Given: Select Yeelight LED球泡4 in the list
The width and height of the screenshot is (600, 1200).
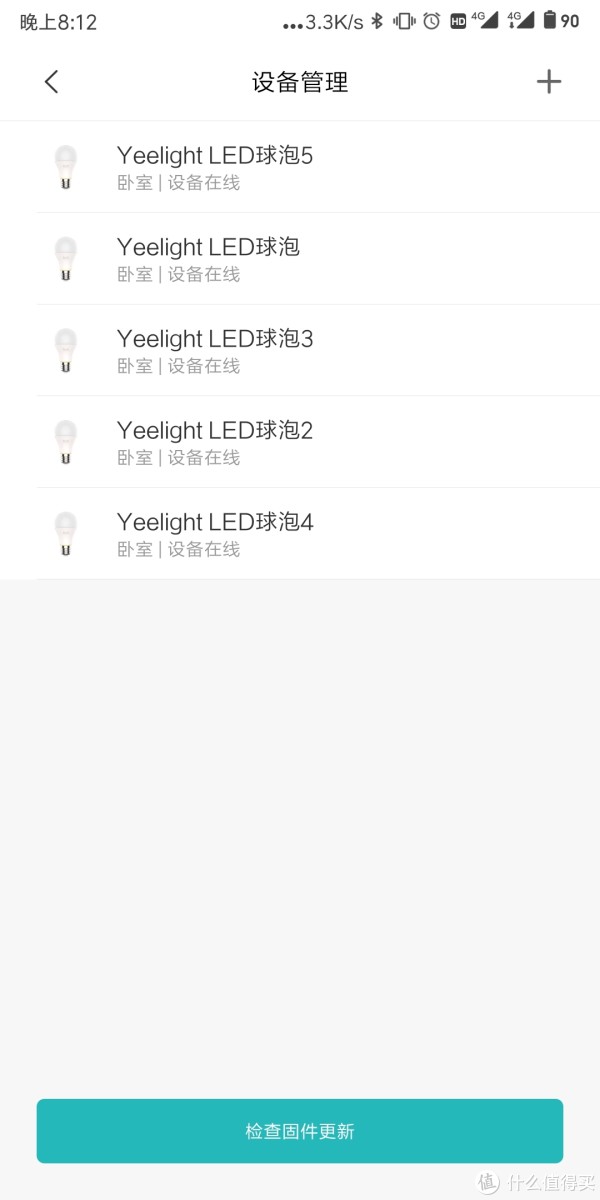Looking at the screenshot, I should pos(300,534).
